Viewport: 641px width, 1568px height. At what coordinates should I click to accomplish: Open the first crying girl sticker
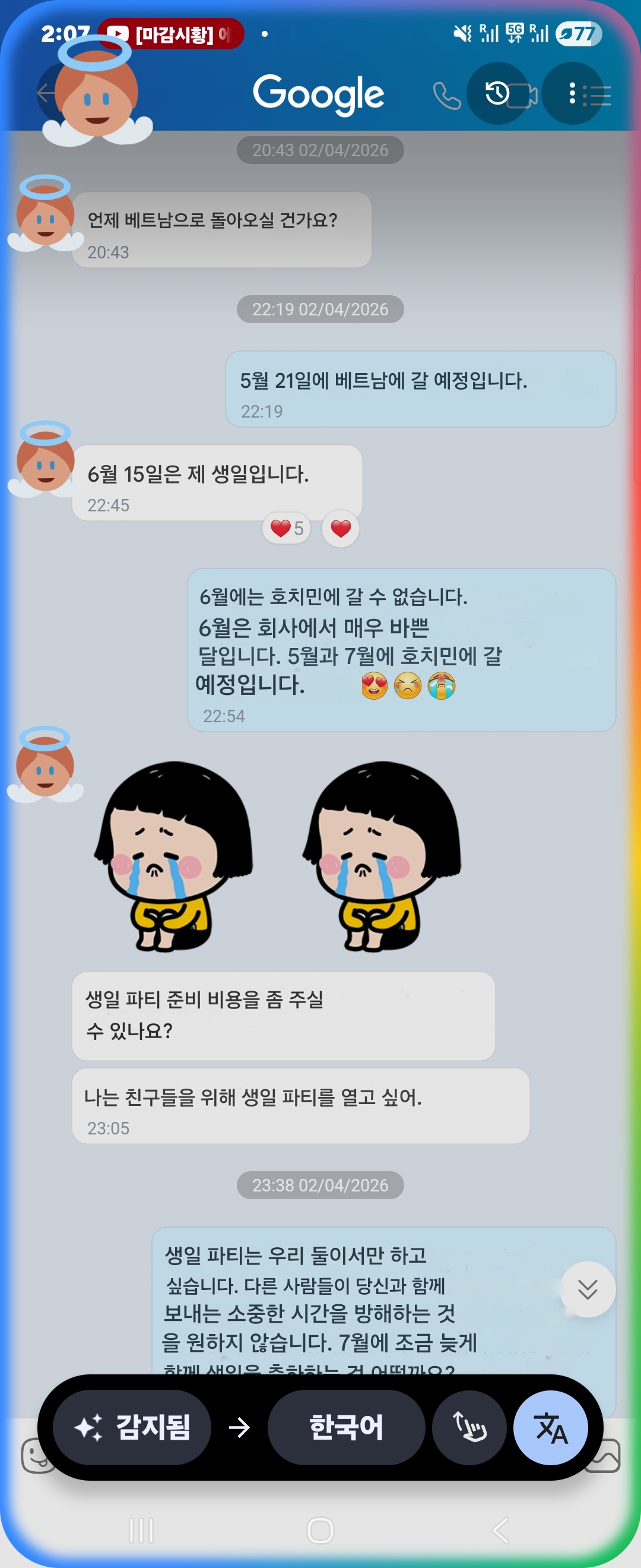pos(173,856)
